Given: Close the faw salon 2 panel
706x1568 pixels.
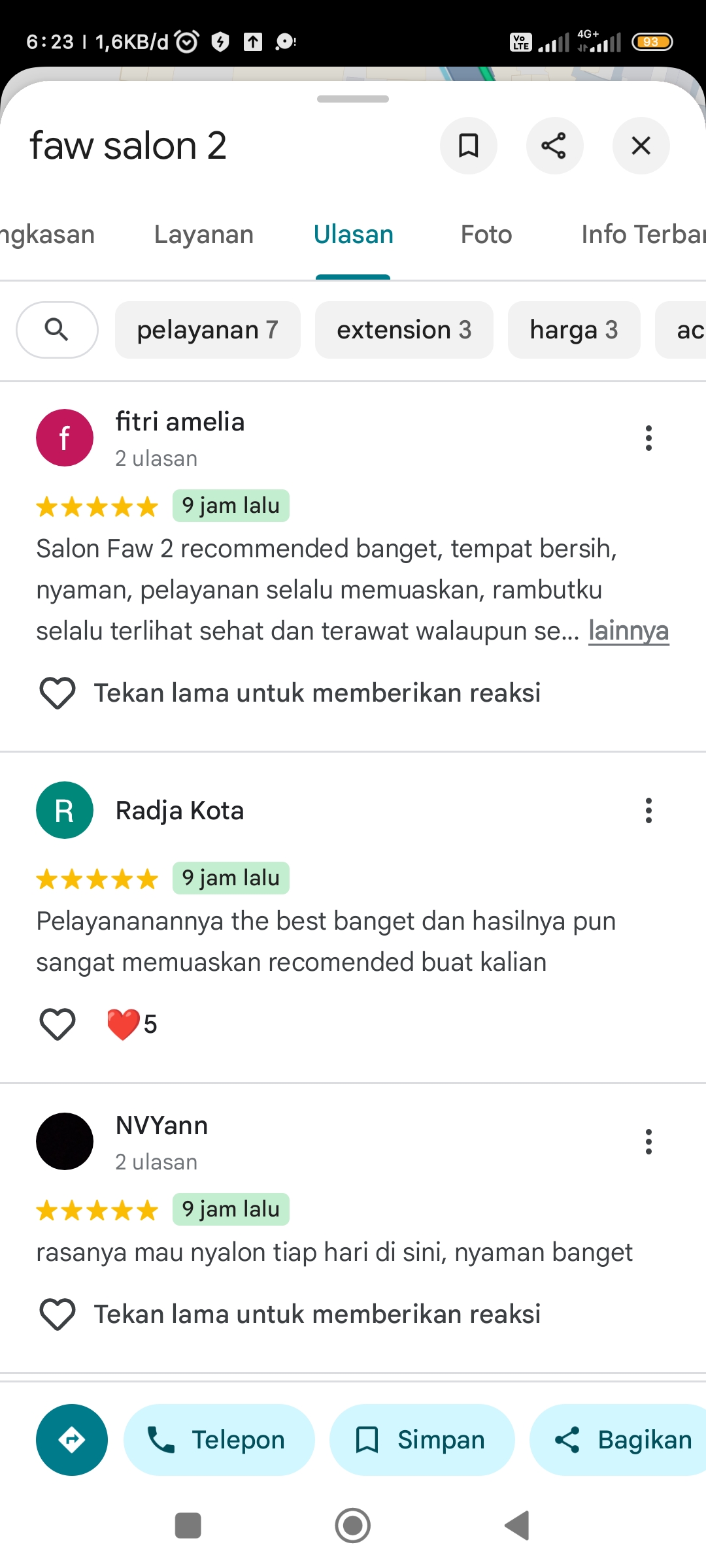Looking at the screenshot, I should 641,146.
